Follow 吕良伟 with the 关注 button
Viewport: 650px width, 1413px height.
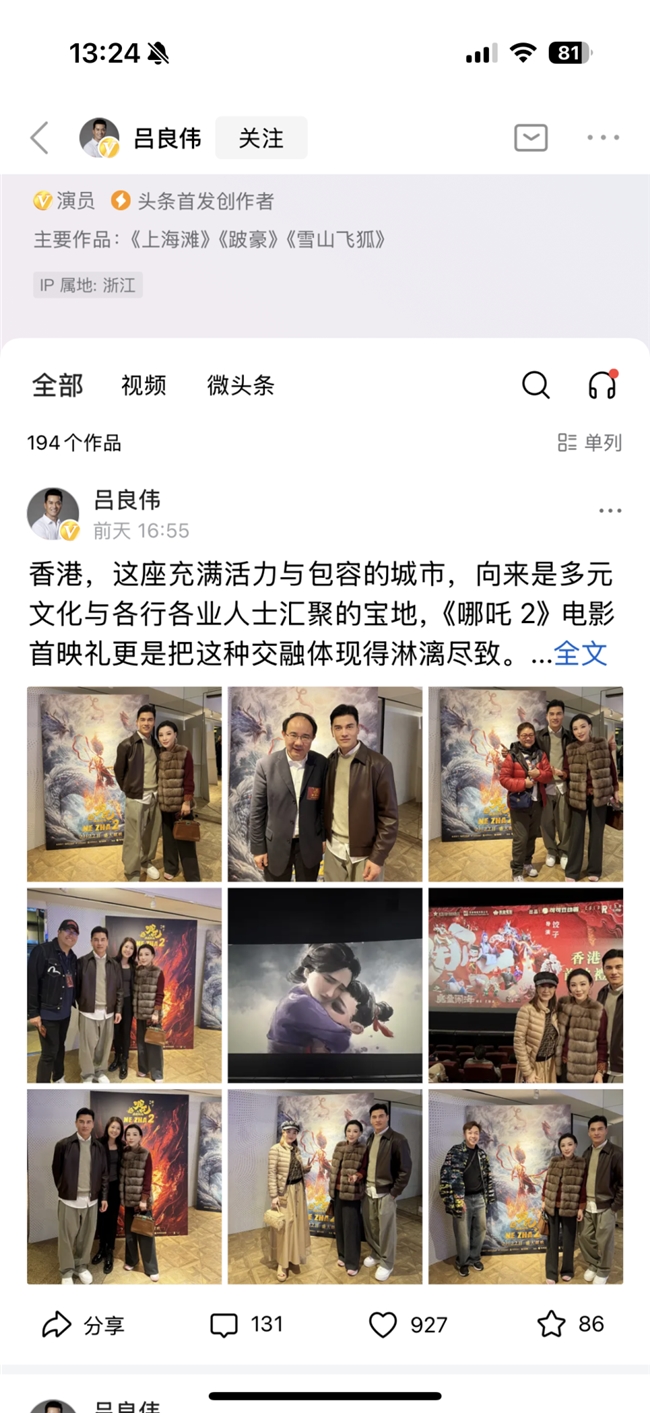click(x=261, y=138)
